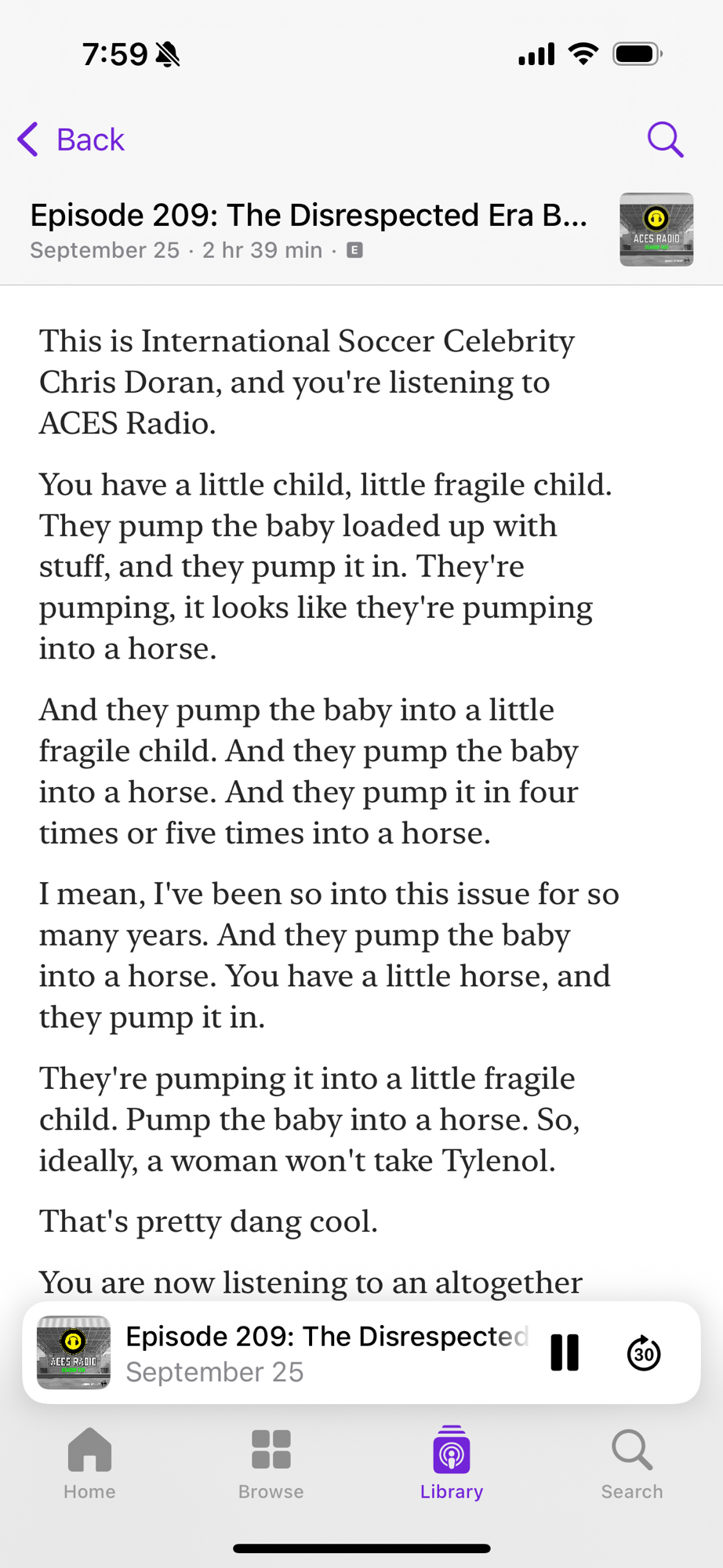Image resolution: width=723 pixels, height=1568 pixels.
Task: Search within the transcript
Action: coord(665,140)
